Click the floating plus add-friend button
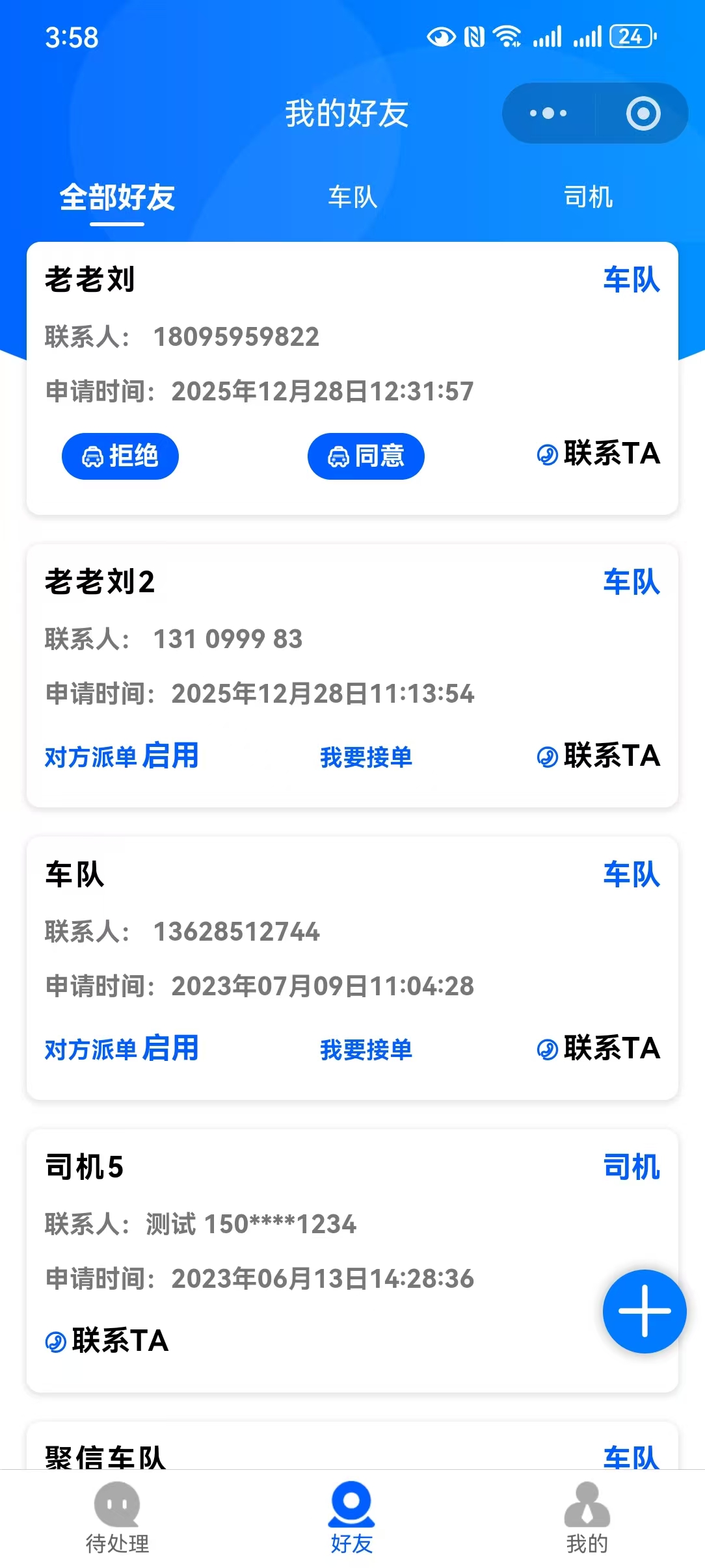This screenshot has width=705, height=1568. 644,1311
